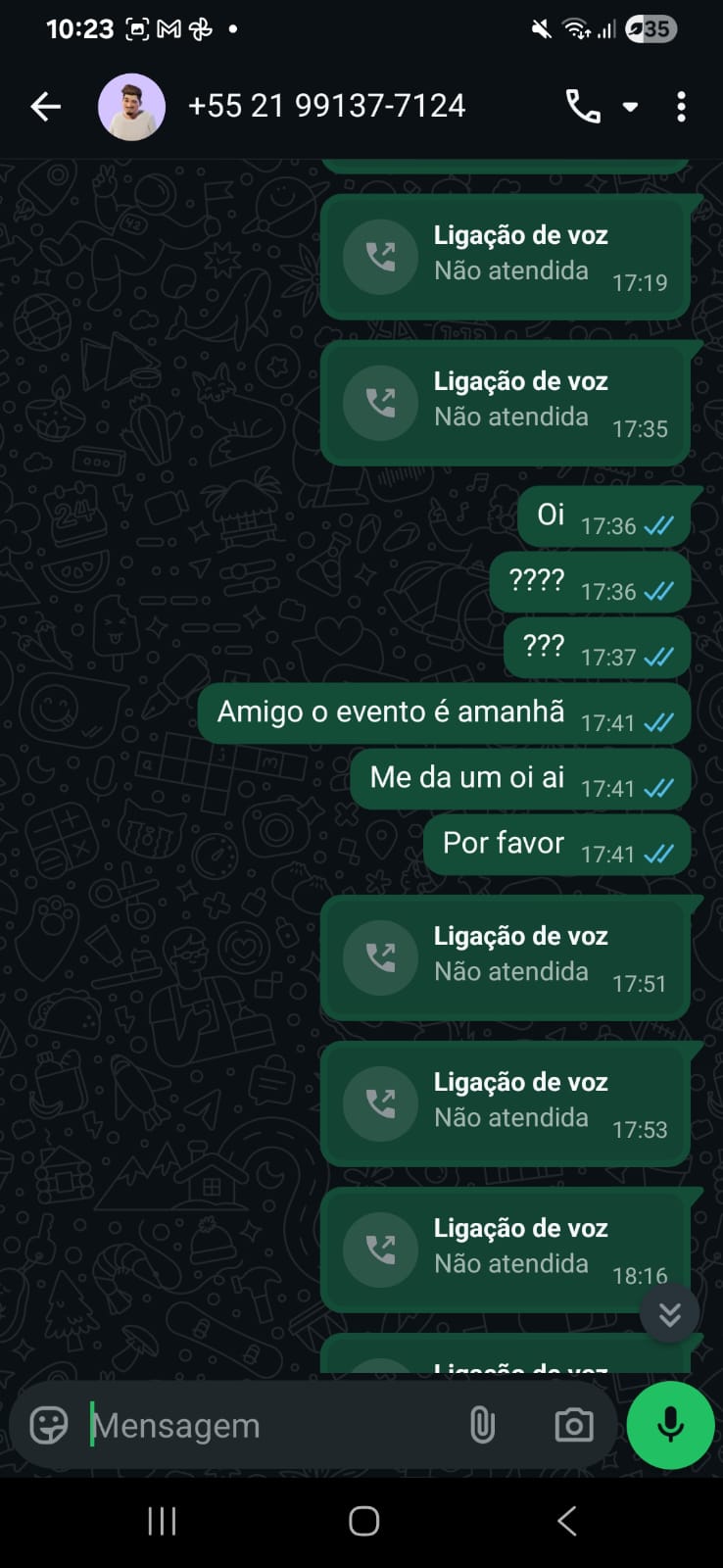Attach a file with the paperclip
This screenshot has height=1568, width=723.
click(482, 1425)
